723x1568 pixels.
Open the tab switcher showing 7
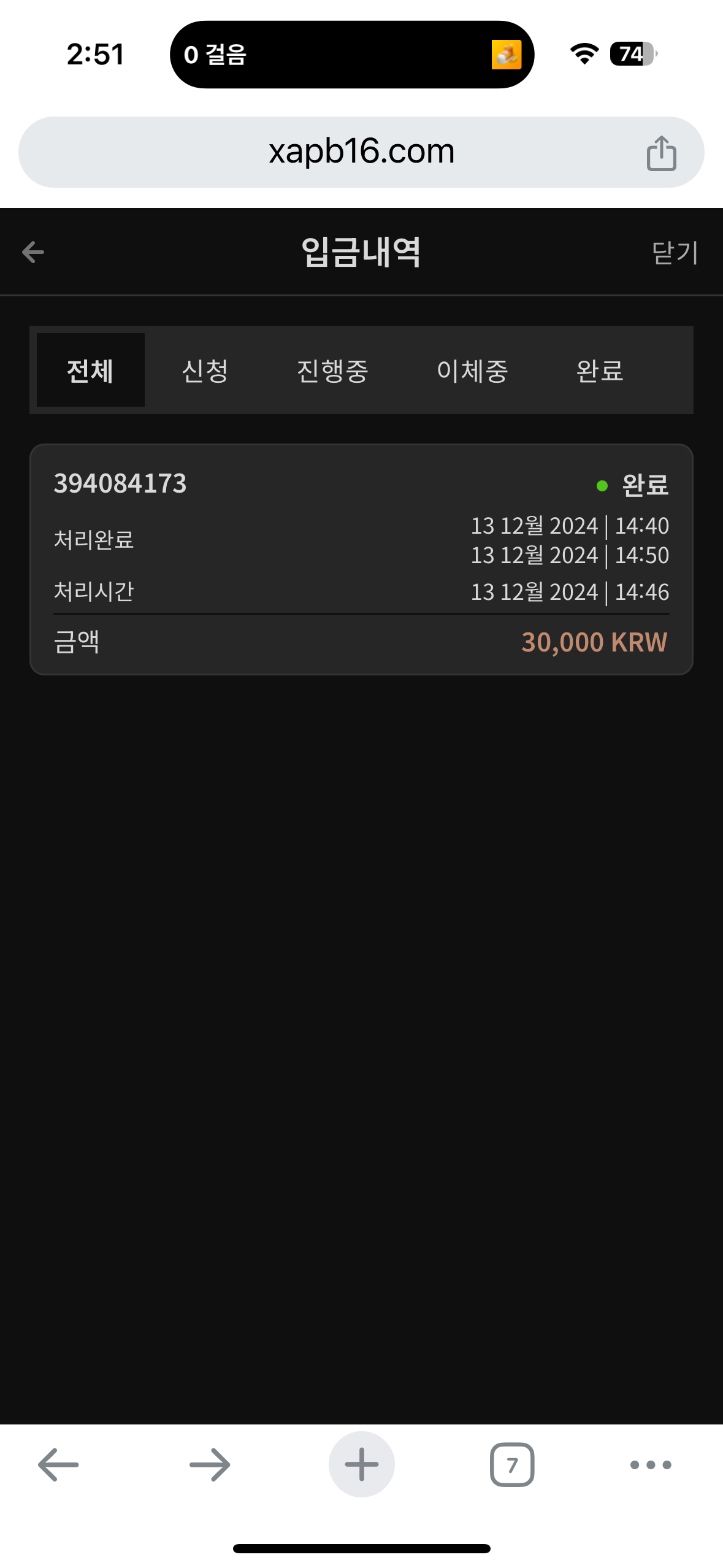point(512,1465)
